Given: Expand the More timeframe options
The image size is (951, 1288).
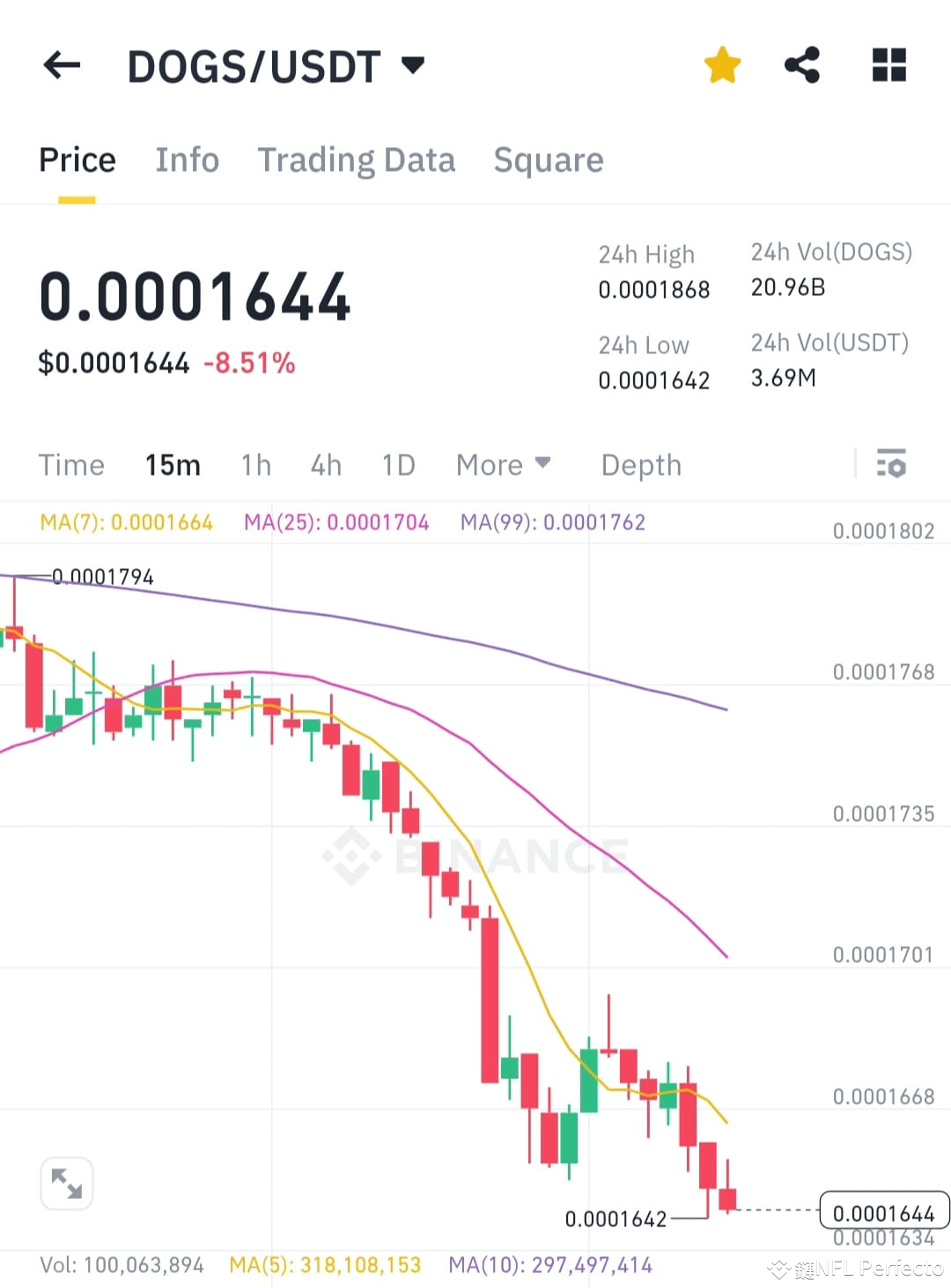Looking at the screenshot, I should pos(503,464).
